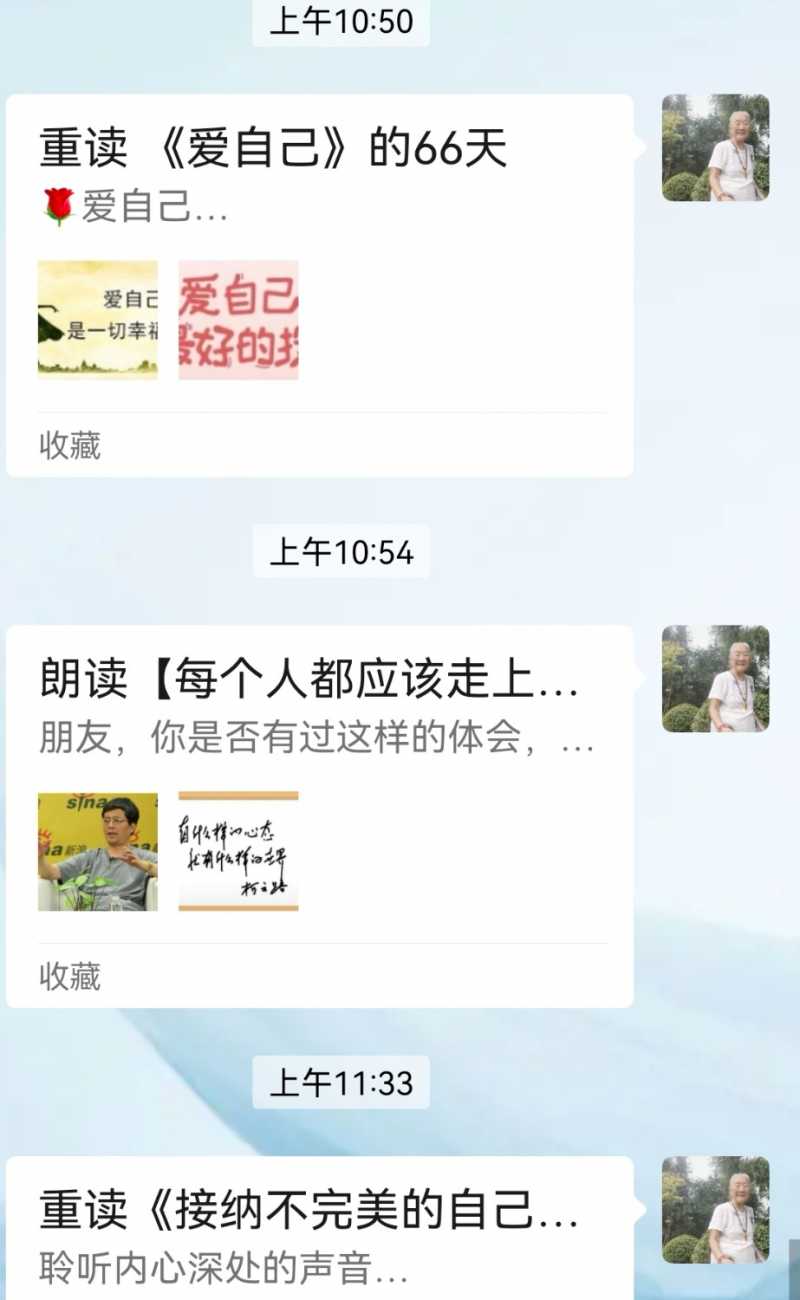The width and height of the screenshot is (800, 1300).
Task: Tap sender's avatar beside the 11:33 message
Action: [715, 1210]
